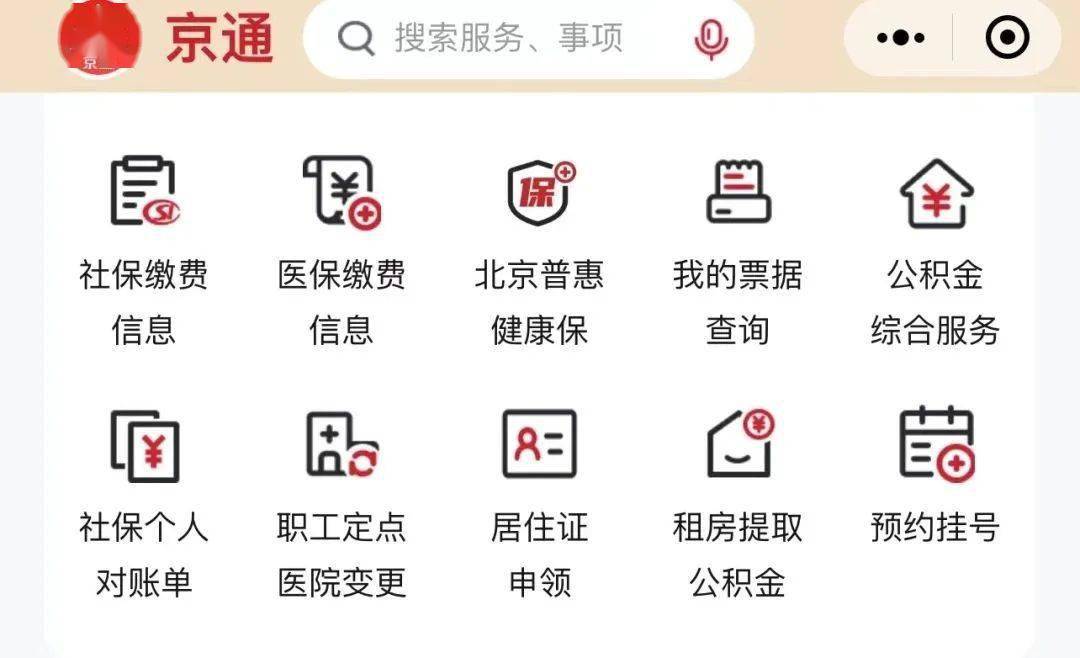Open the mini program overflow menu
The image size is (1080, 658).
(901, 39)
